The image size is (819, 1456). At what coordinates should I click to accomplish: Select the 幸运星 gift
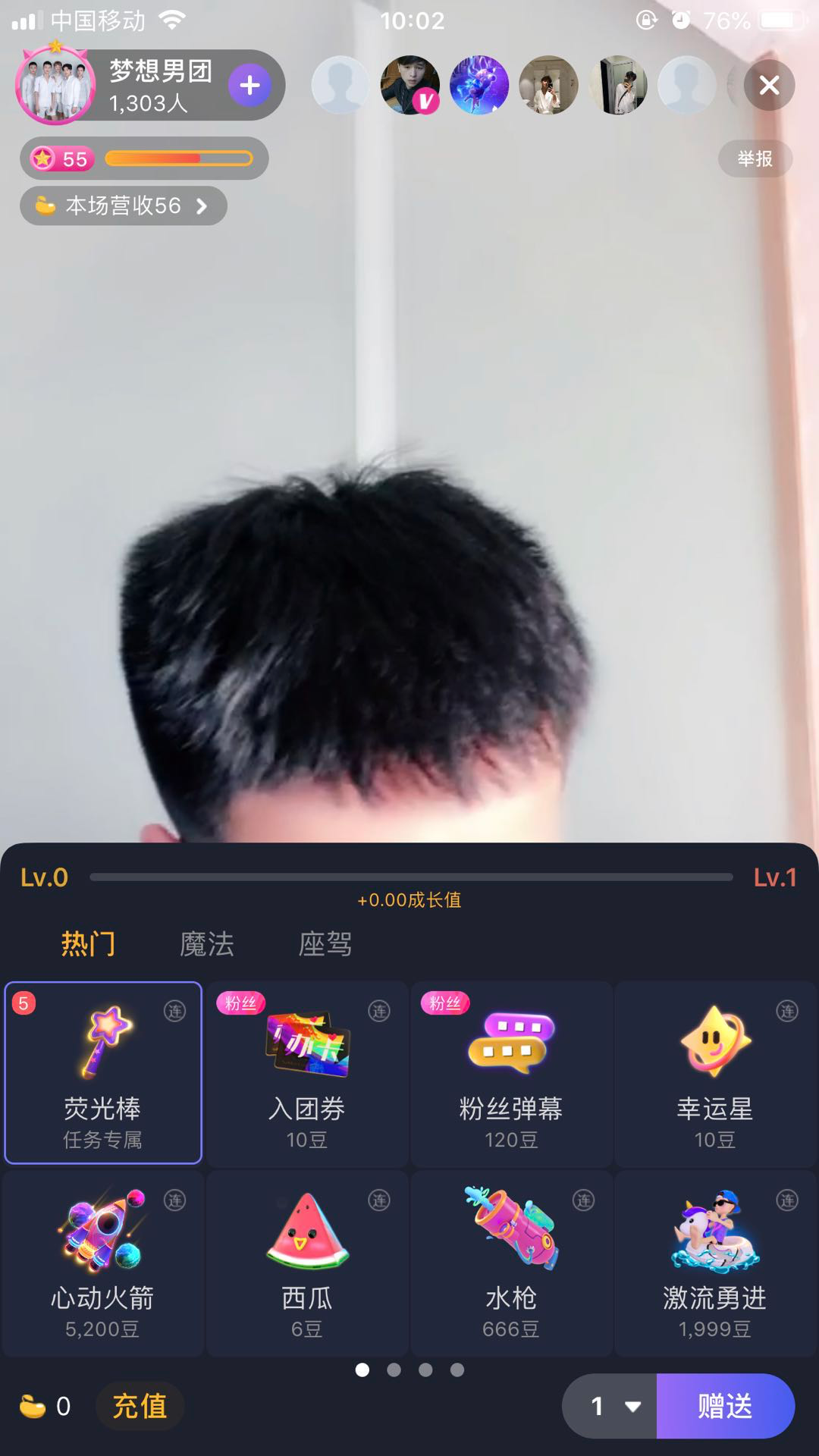[x=715, y=1072]
